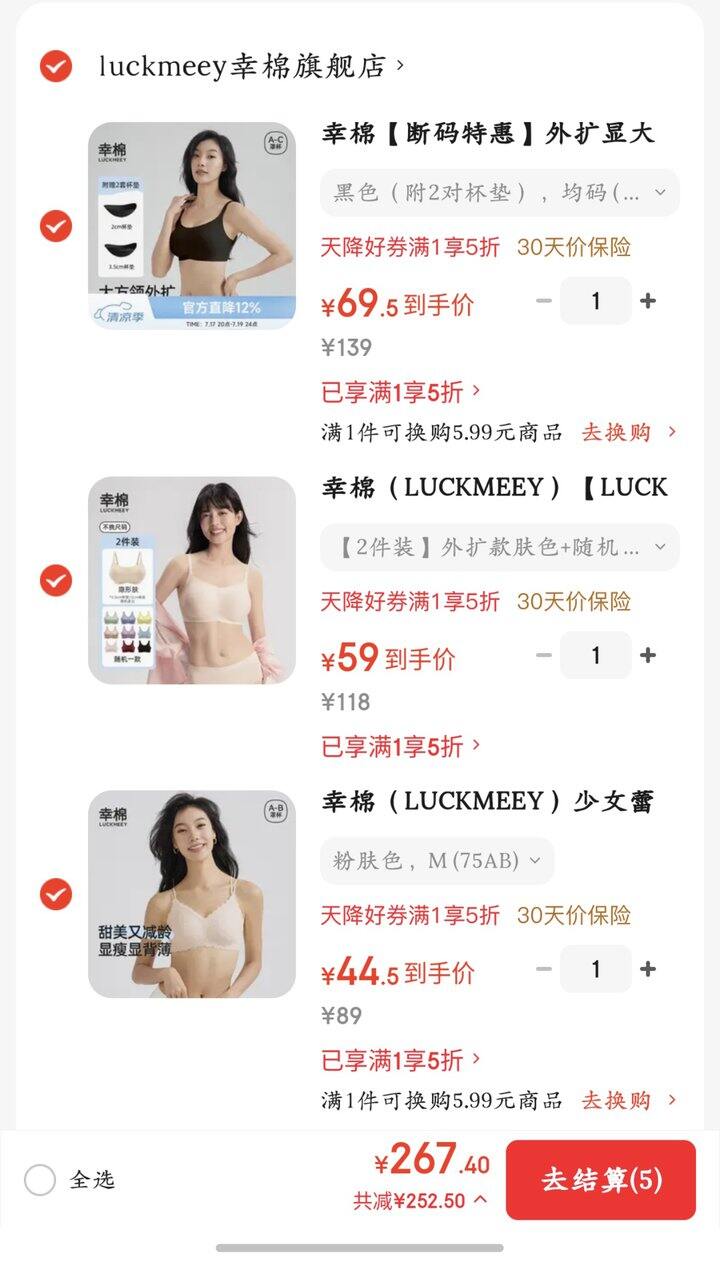Deselect the 2件装 外扩款 item
Screen dimensions: 720x1266
[x=56, y=580]
